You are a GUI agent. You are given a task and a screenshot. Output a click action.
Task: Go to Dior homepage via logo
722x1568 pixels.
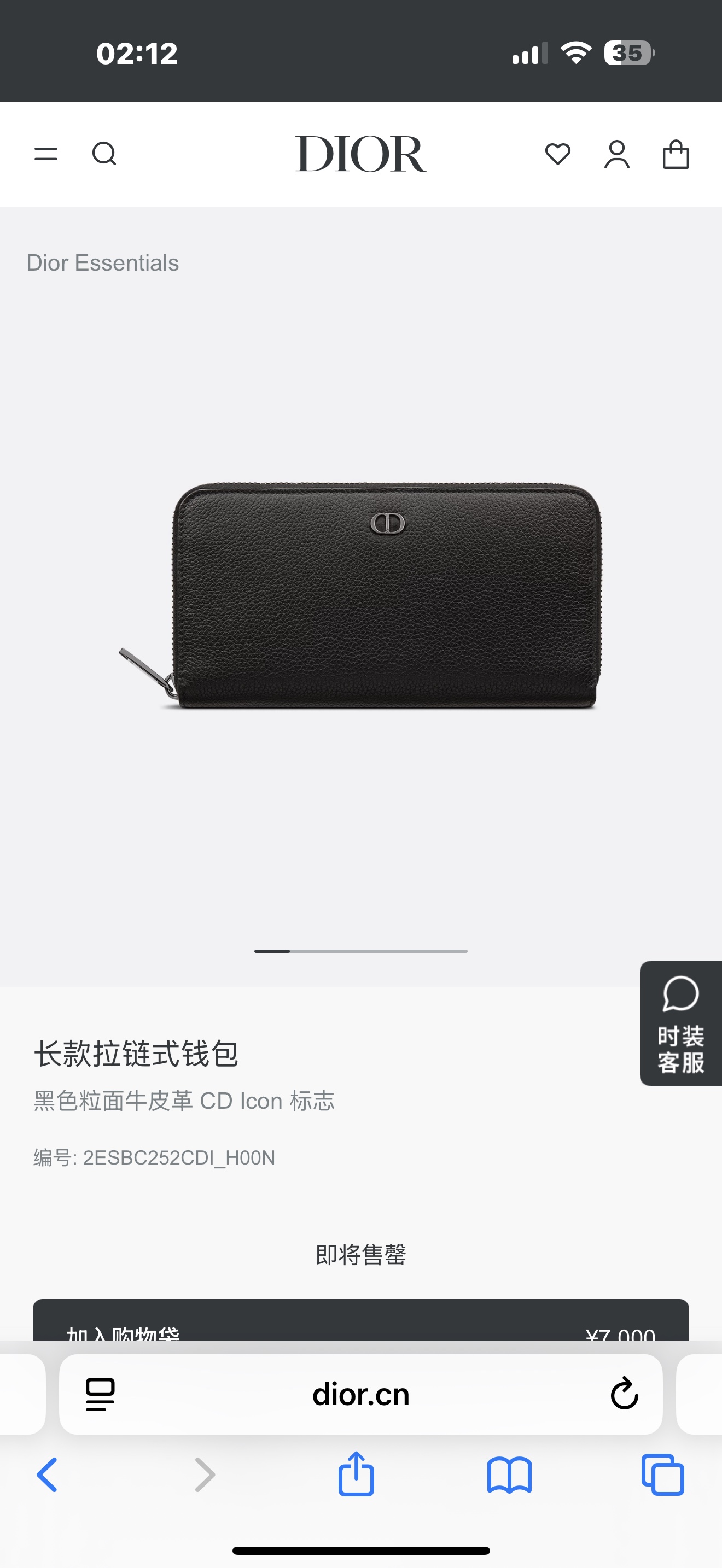pyautogui.click(x=361, y=154)
